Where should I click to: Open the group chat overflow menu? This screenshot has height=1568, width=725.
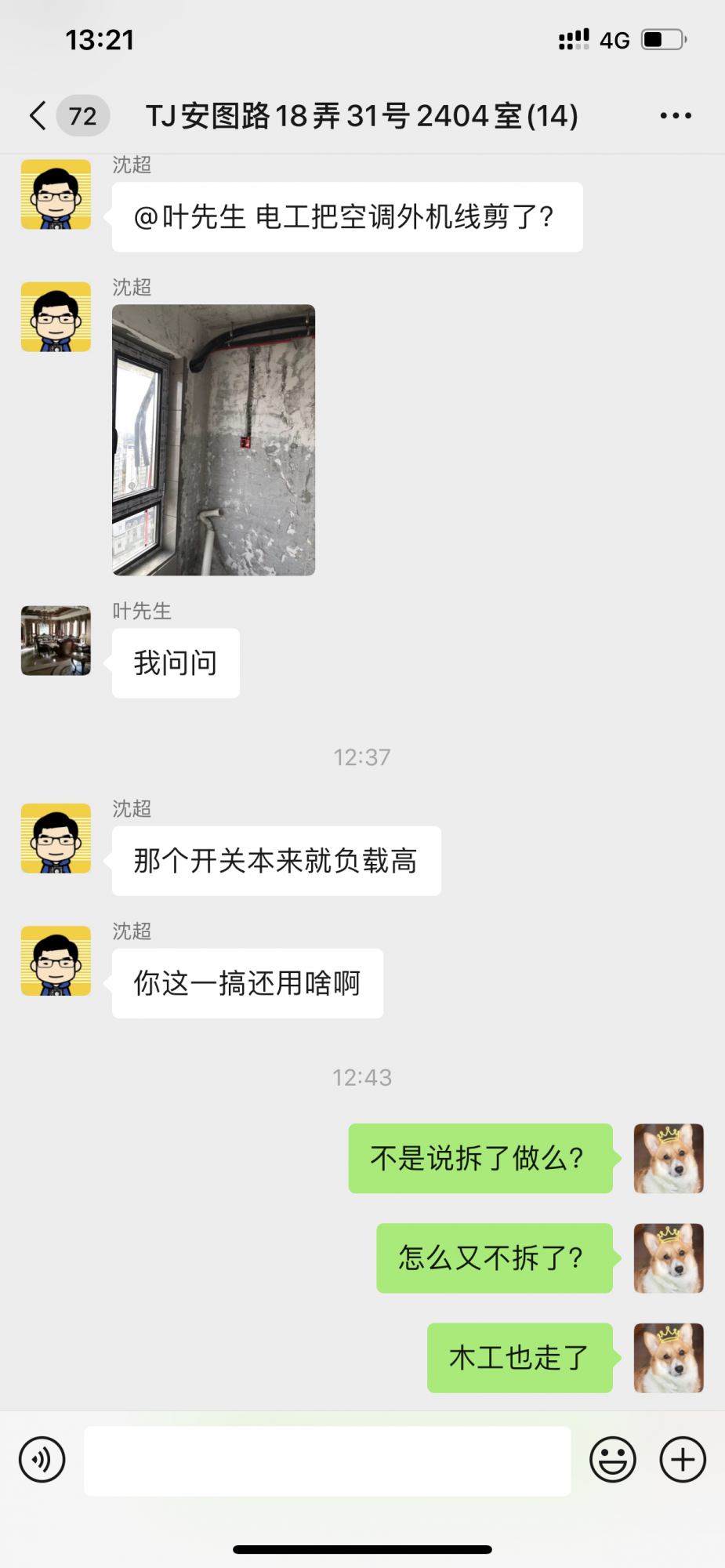675,116
